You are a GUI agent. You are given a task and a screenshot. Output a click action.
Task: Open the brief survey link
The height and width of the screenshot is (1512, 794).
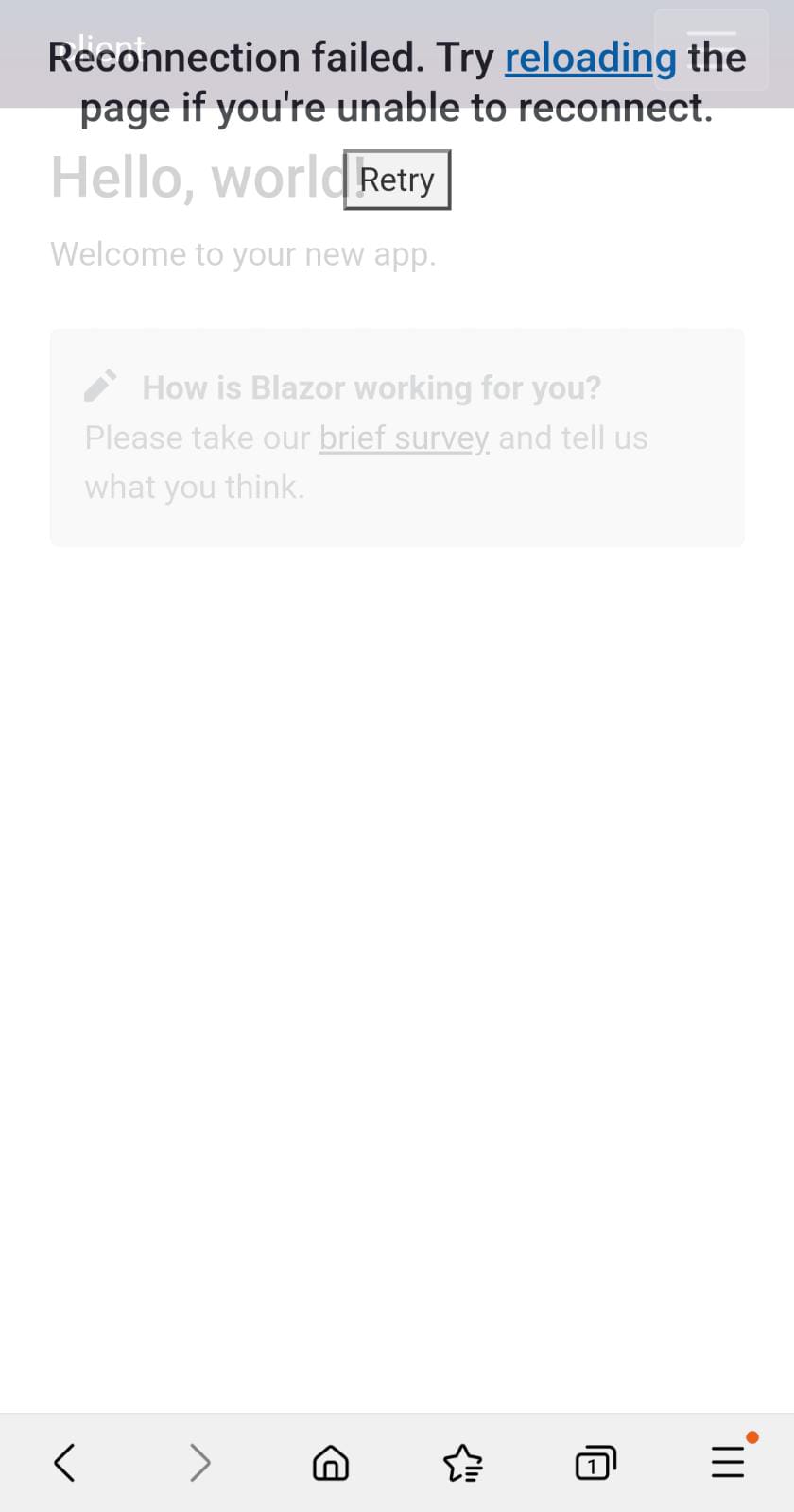pos(404,438)
